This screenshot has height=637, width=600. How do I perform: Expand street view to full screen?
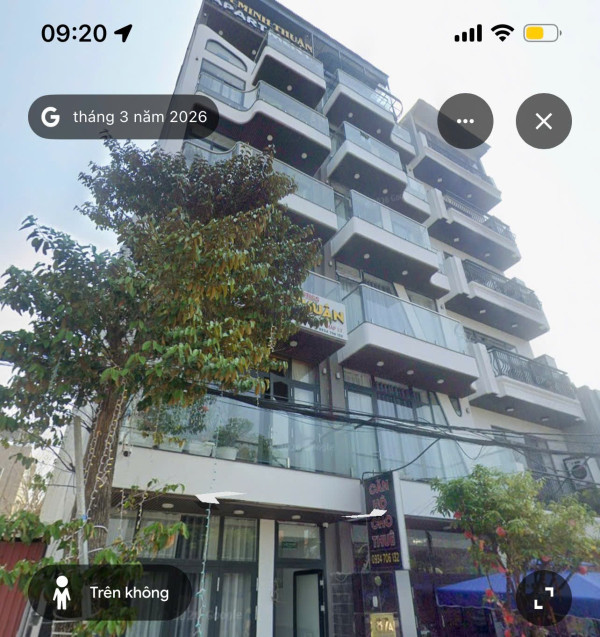[x=544, y=598]
